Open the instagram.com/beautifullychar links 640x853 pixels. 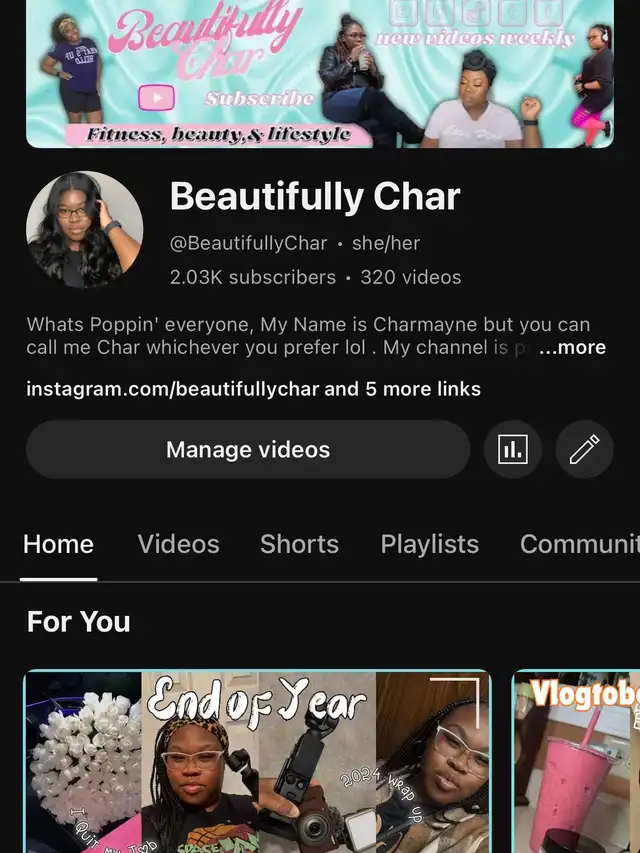[253, 389]
